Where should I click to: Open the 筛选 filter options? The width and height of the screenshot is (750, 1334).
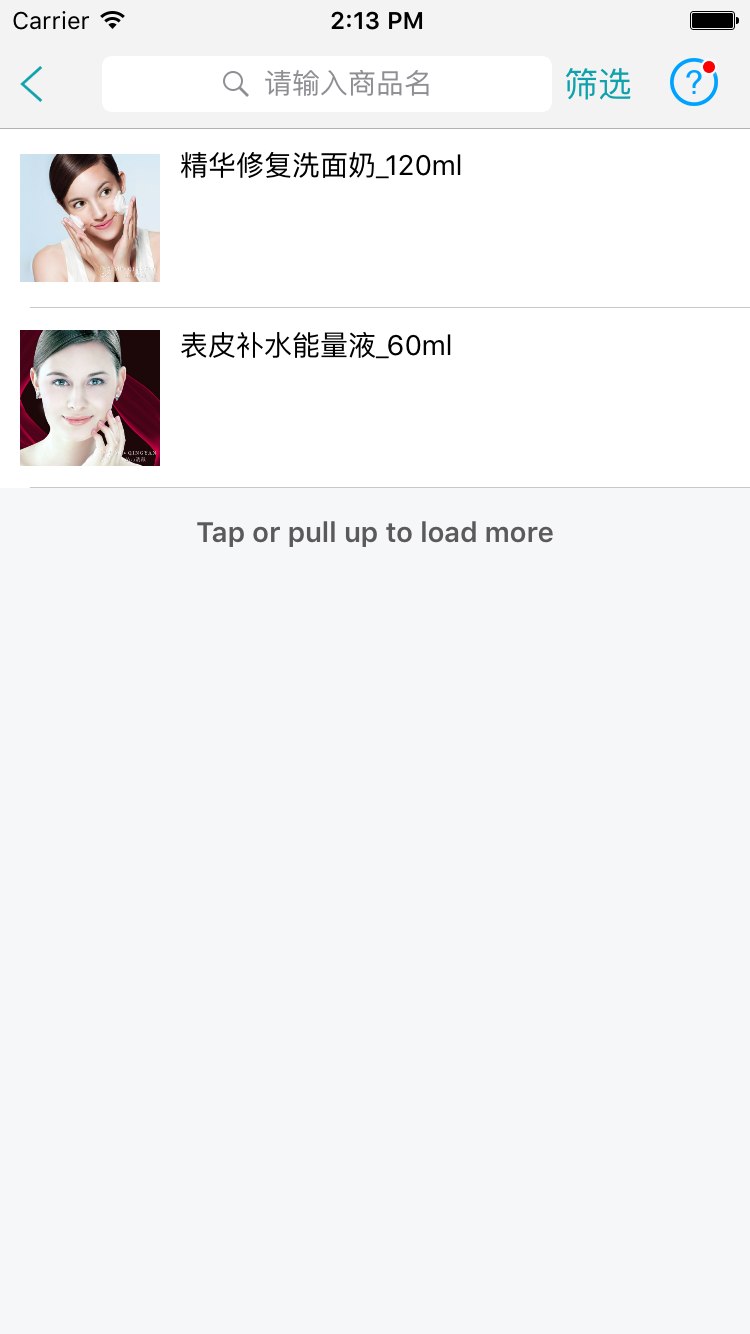coord(598,84)
